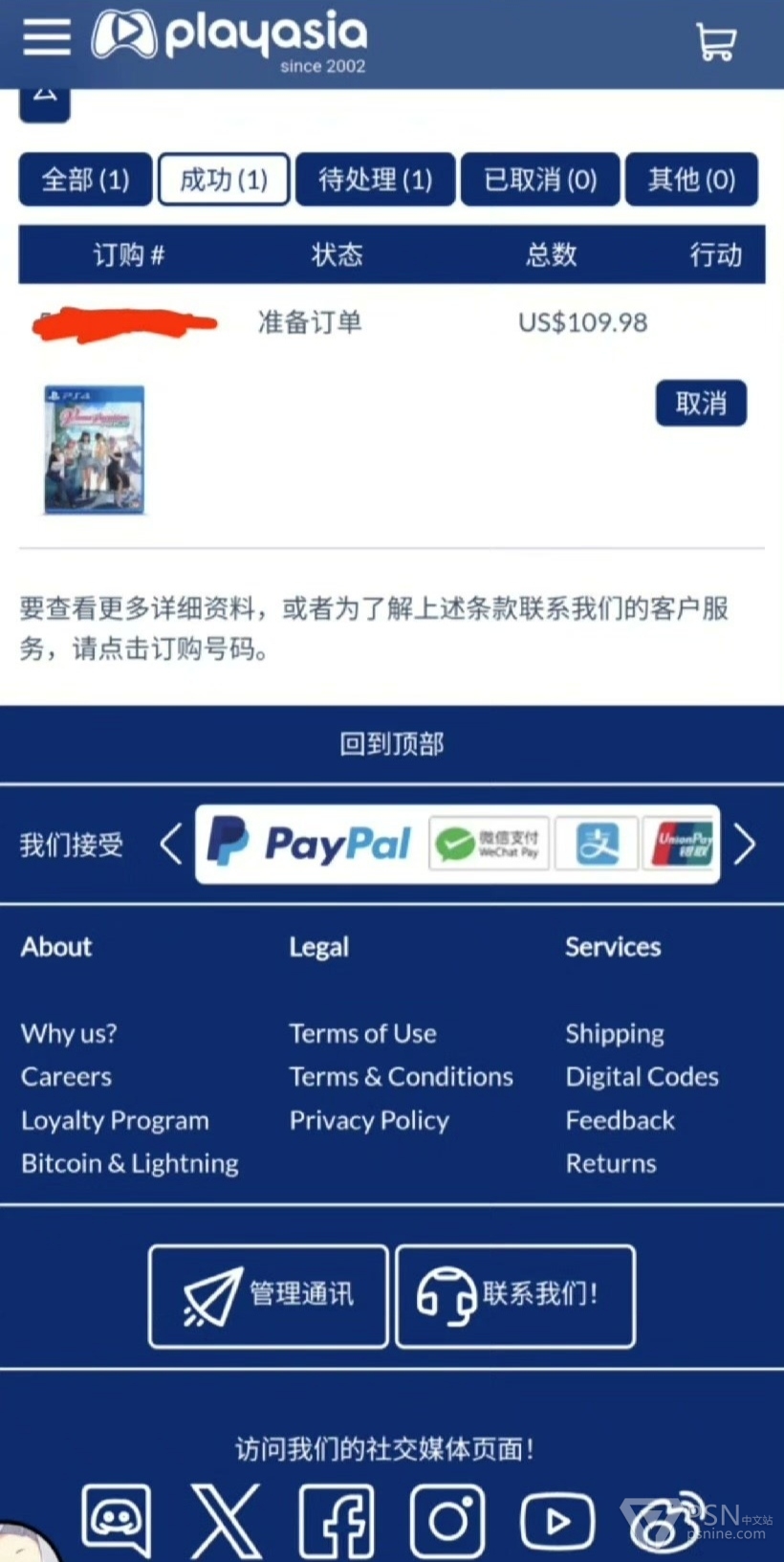Contact support via 联系我们! button
Image resolution: width=784 pixels, height=1562 pixels.
(515, 1296)
